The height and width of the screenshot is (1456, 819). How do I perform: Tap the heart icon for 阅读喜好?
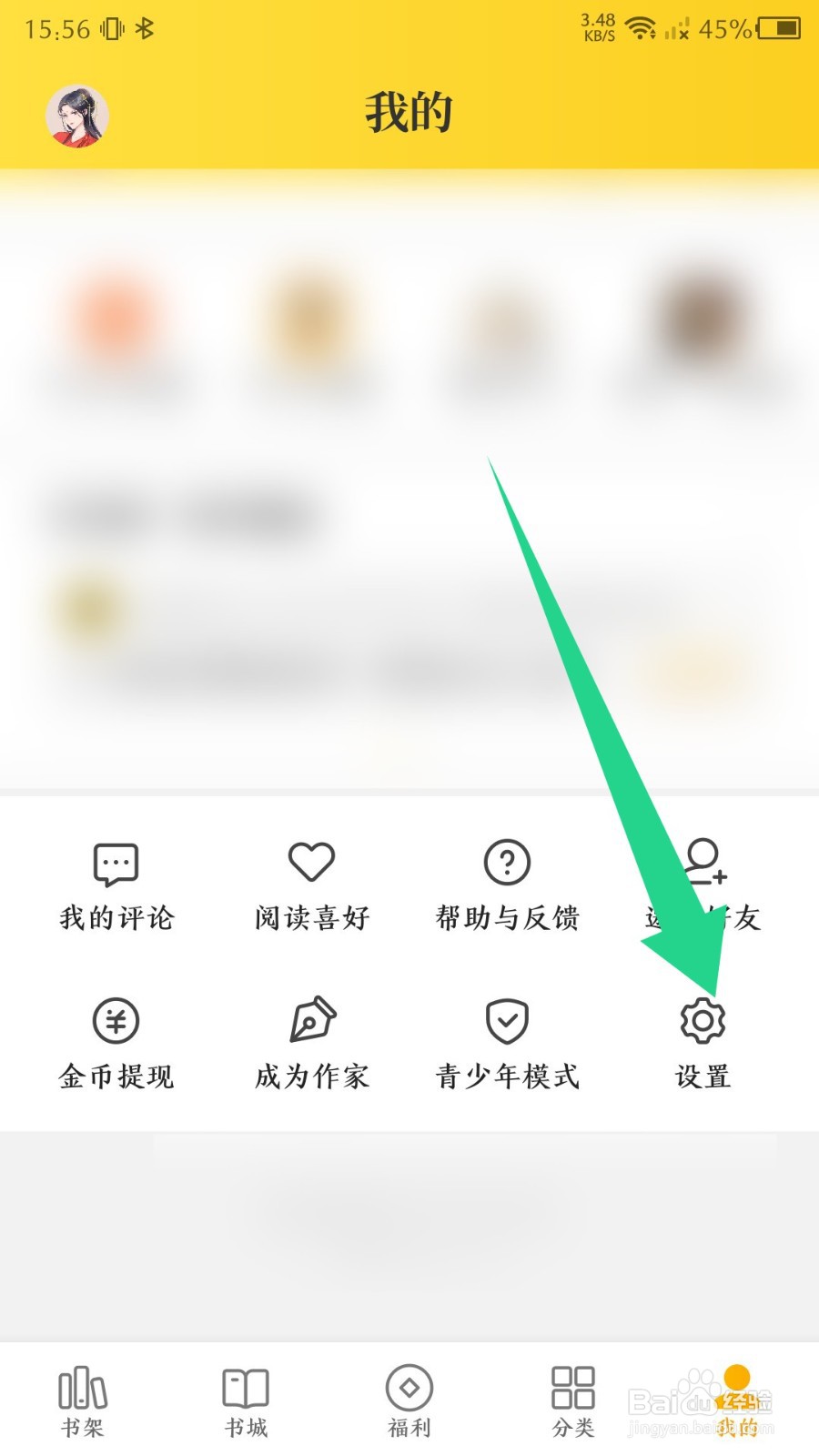(311, 863)
